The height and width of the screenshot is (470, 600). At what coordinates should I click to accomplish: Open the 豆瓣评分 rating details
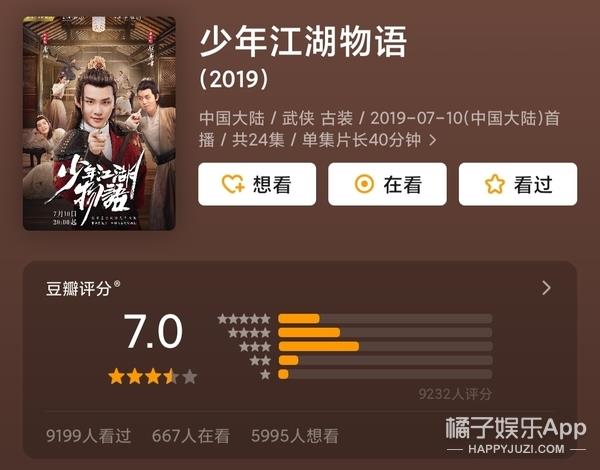point(546,288)
